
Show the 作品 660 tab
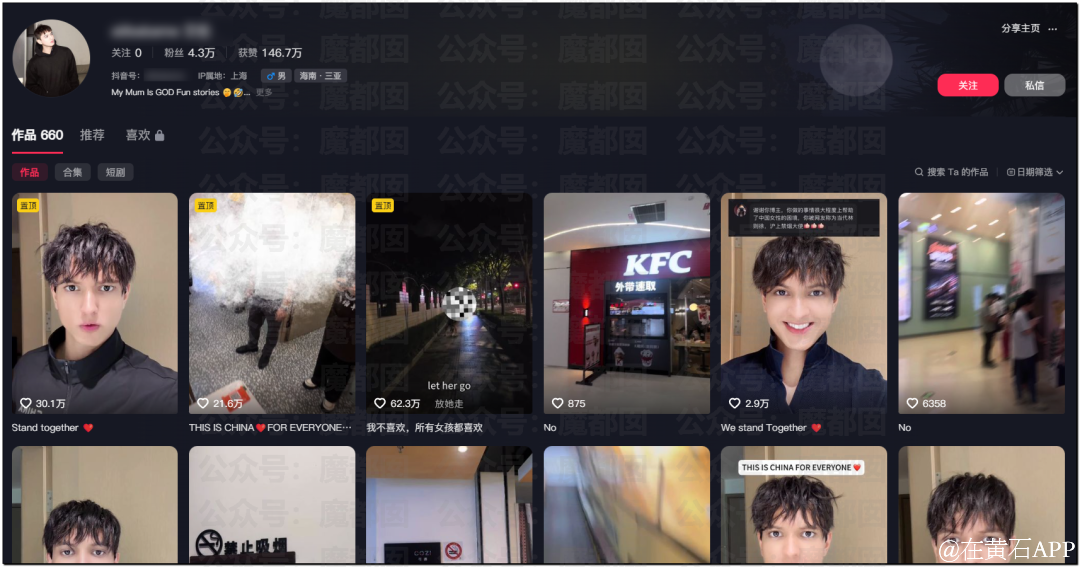pyautogui.click(x=37, y=135)
